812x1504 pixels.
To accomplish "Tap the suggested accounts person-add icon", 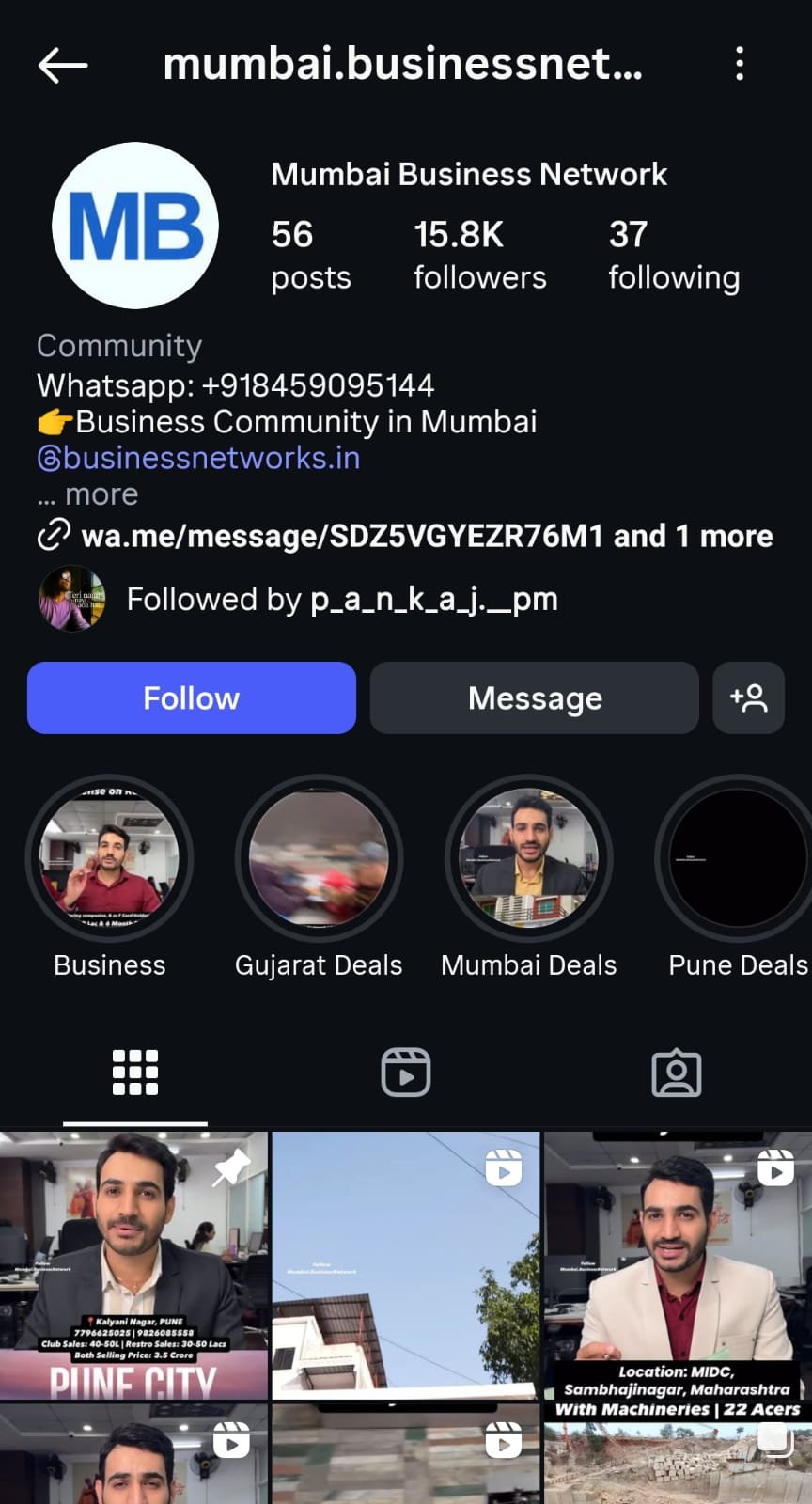I will click(x=748, y=697).
